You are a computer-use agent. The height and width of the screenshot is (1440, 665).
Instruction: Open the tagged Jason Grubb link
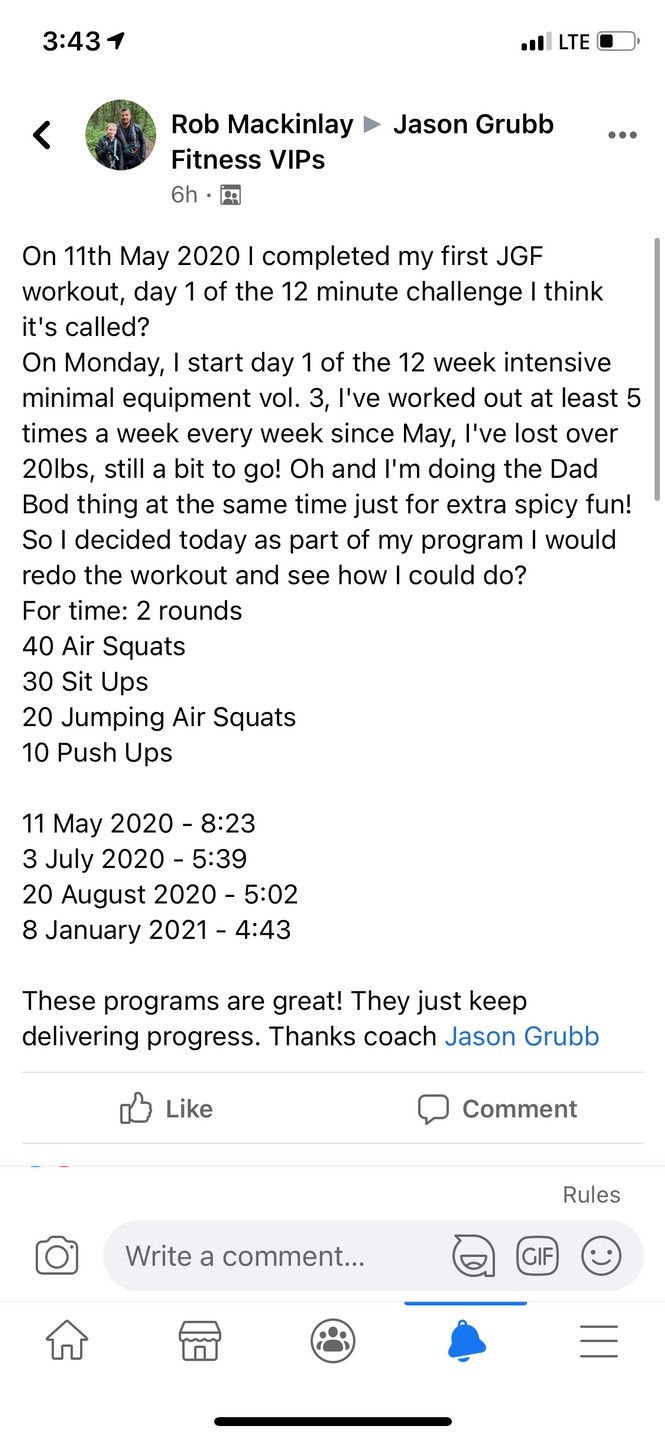(521, 1035)
